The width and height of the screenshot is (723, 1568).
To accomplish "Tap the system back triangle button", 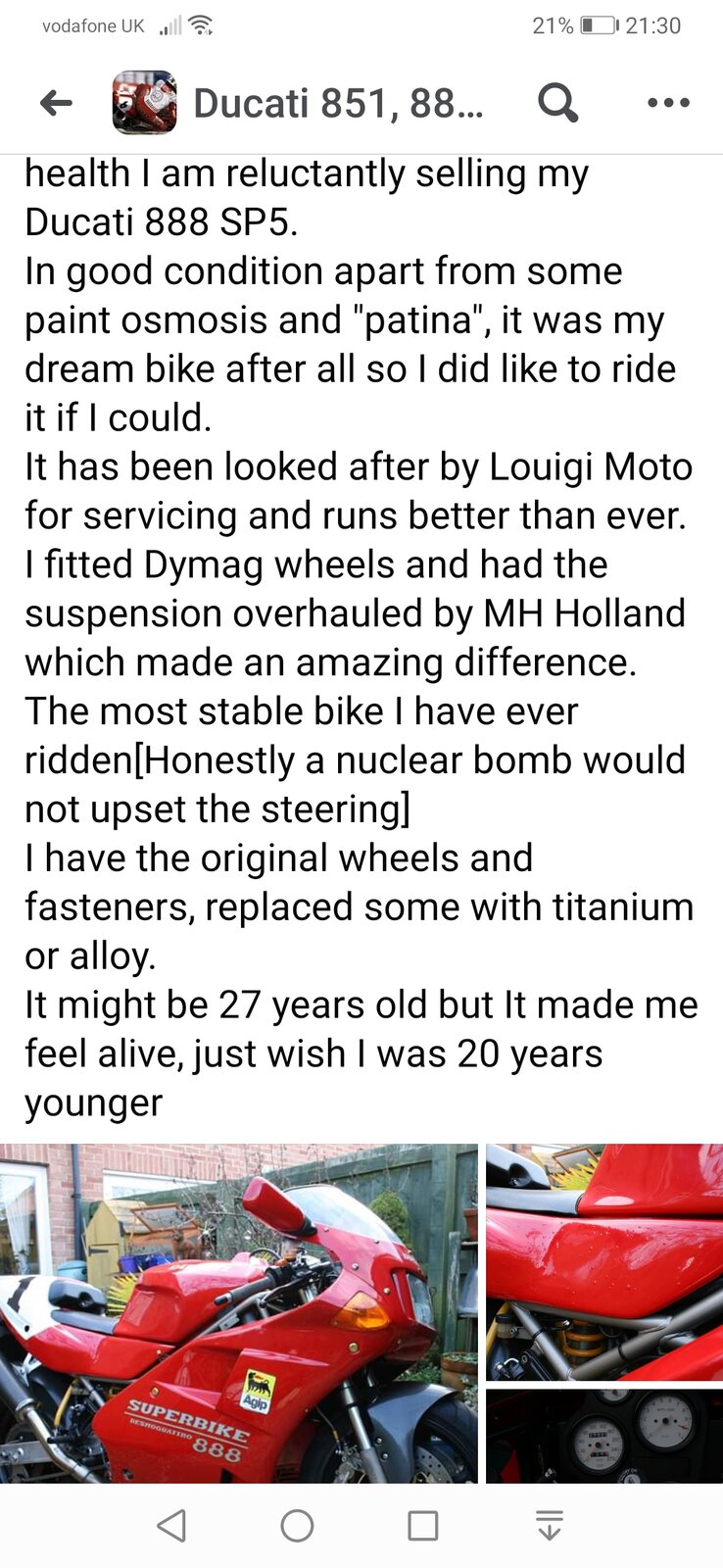I will (172, 1526).
